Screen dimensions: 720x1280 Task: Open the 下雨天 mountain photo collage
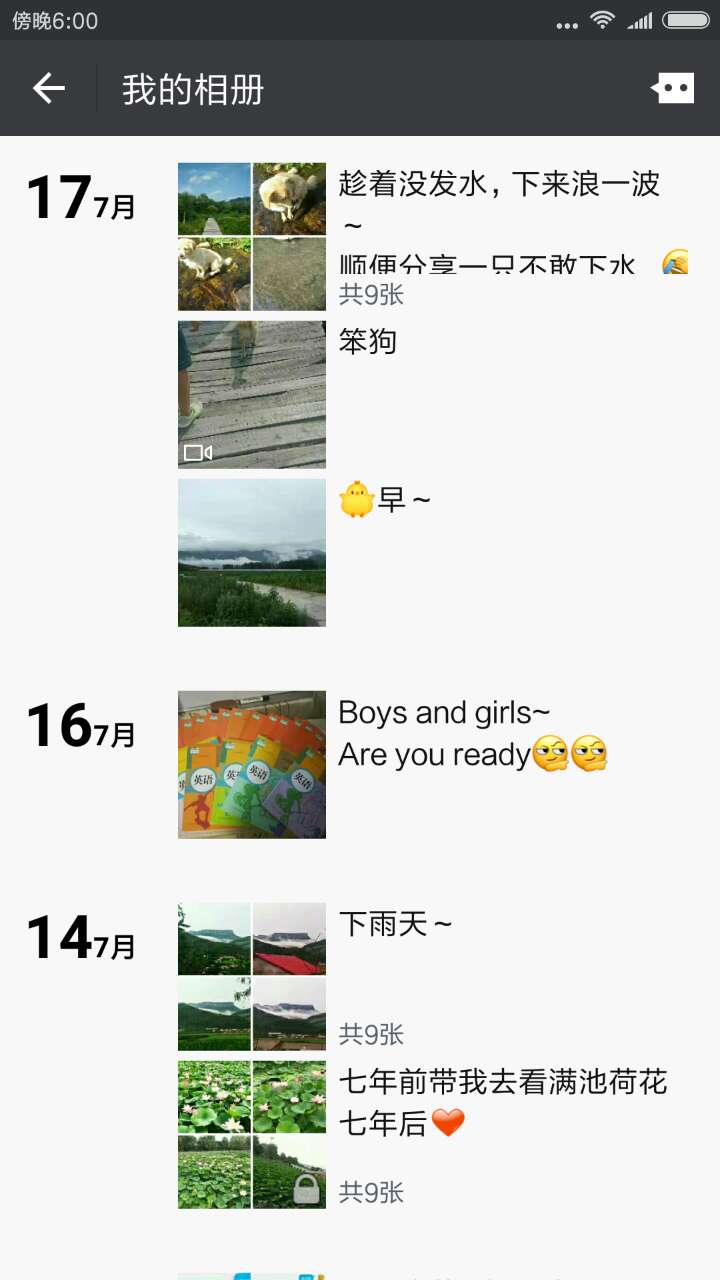[251, 976]
